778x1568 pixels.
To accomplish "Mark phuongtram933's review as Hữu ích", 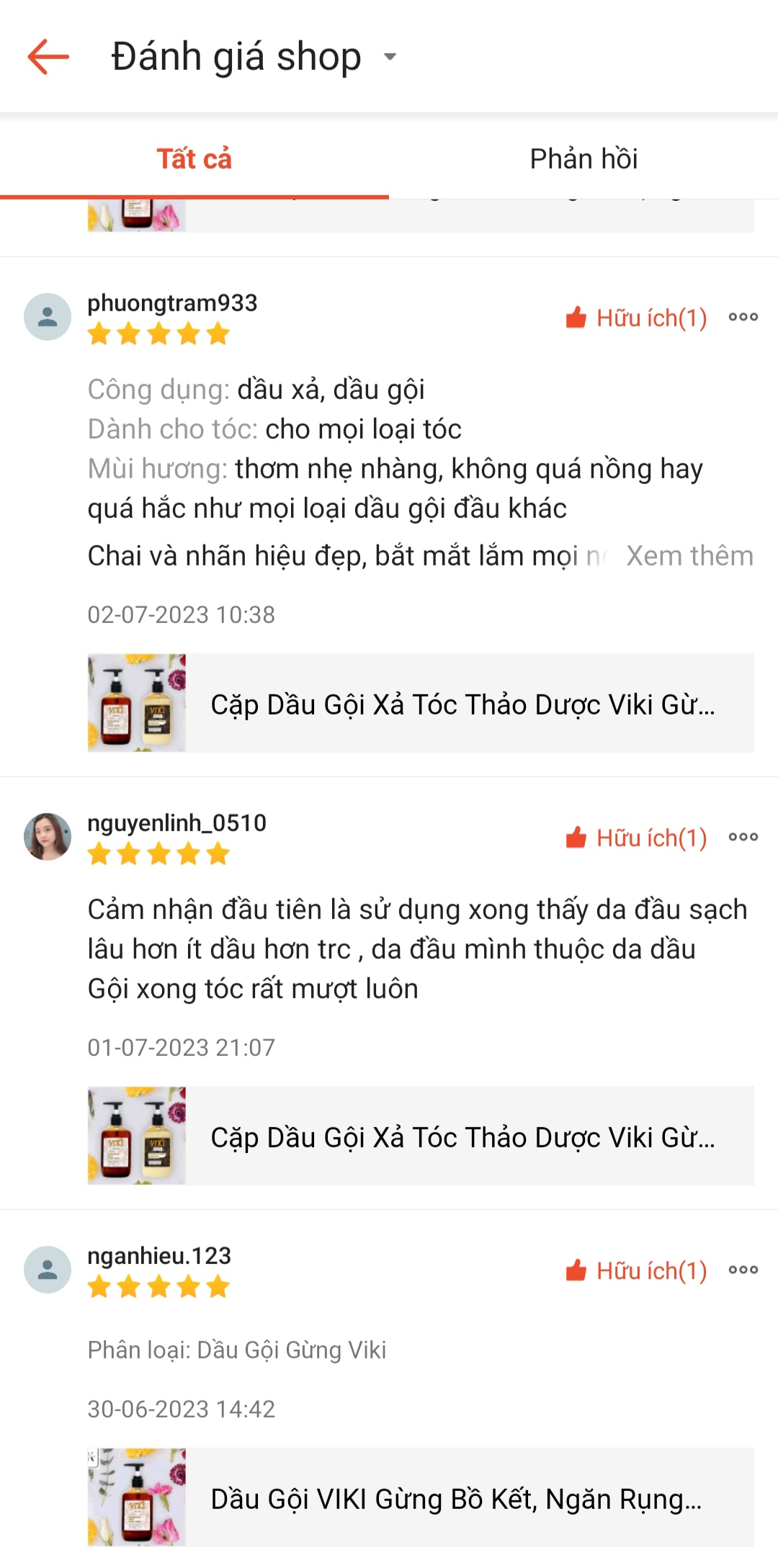I will pyautogui.click(x=636, y=318).
